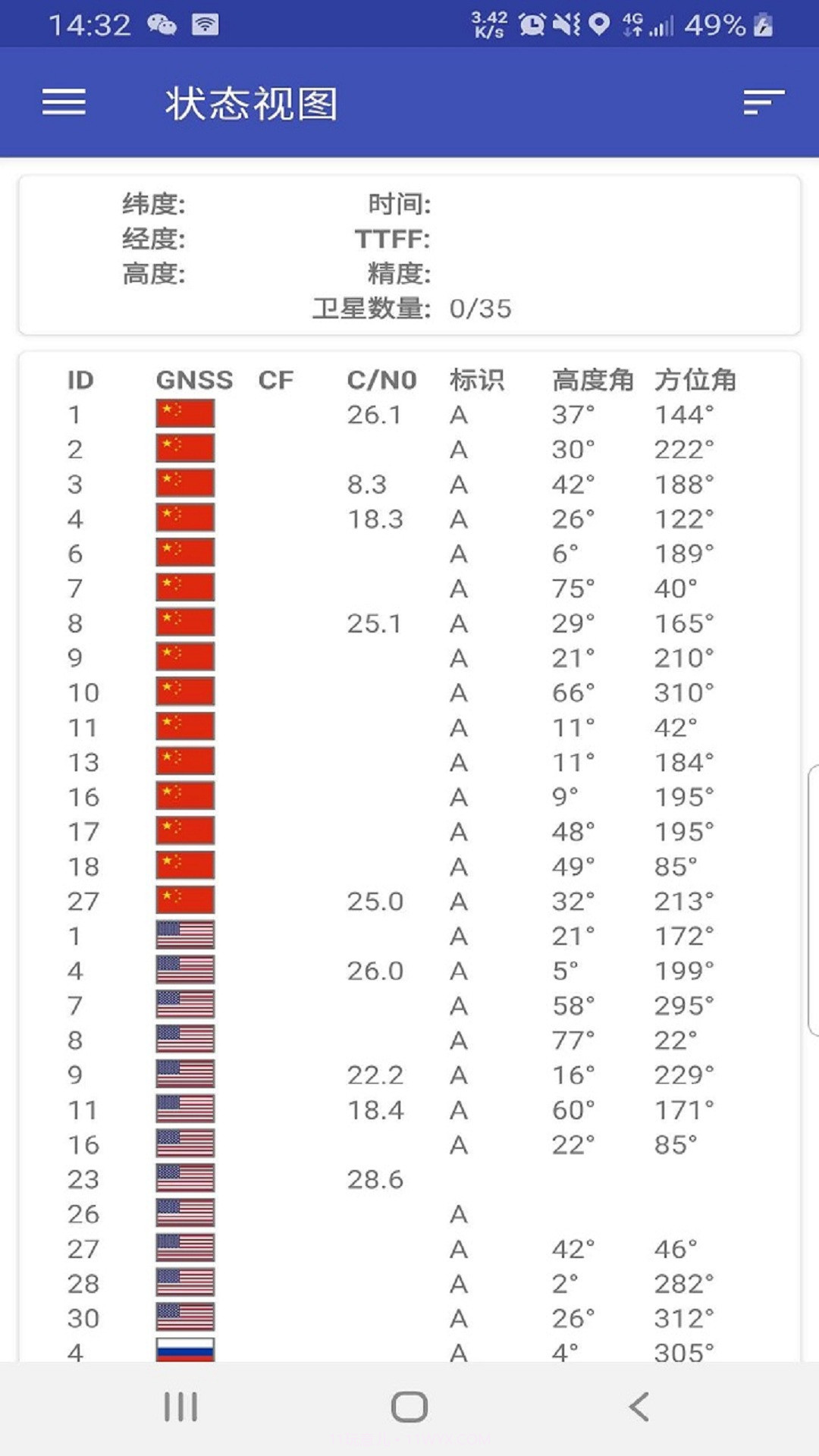
Task: Tap the Chinese flag for satellite ID 1
Action: pos(184,413)
